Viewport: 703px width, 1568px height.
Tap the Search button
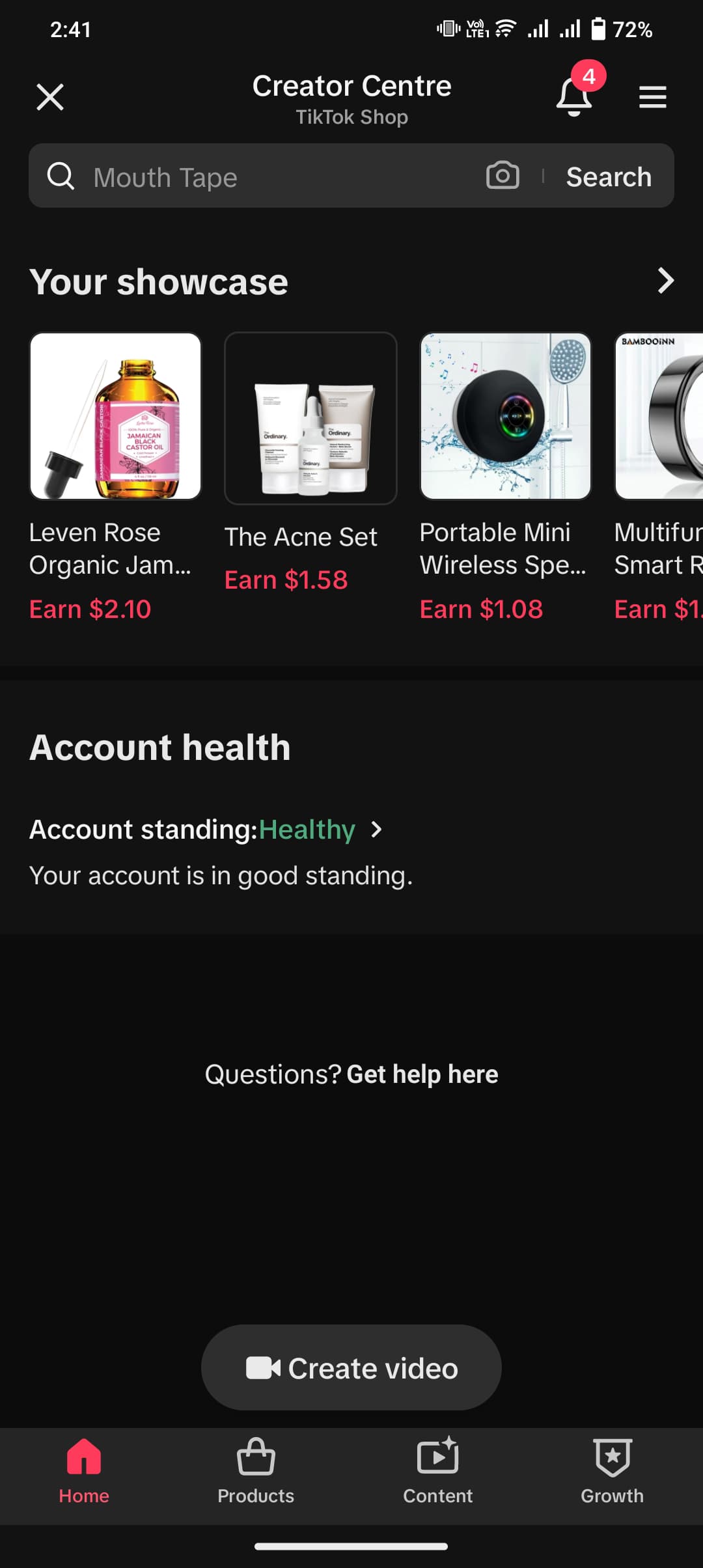pyautogui.click(x=609, y=177)
